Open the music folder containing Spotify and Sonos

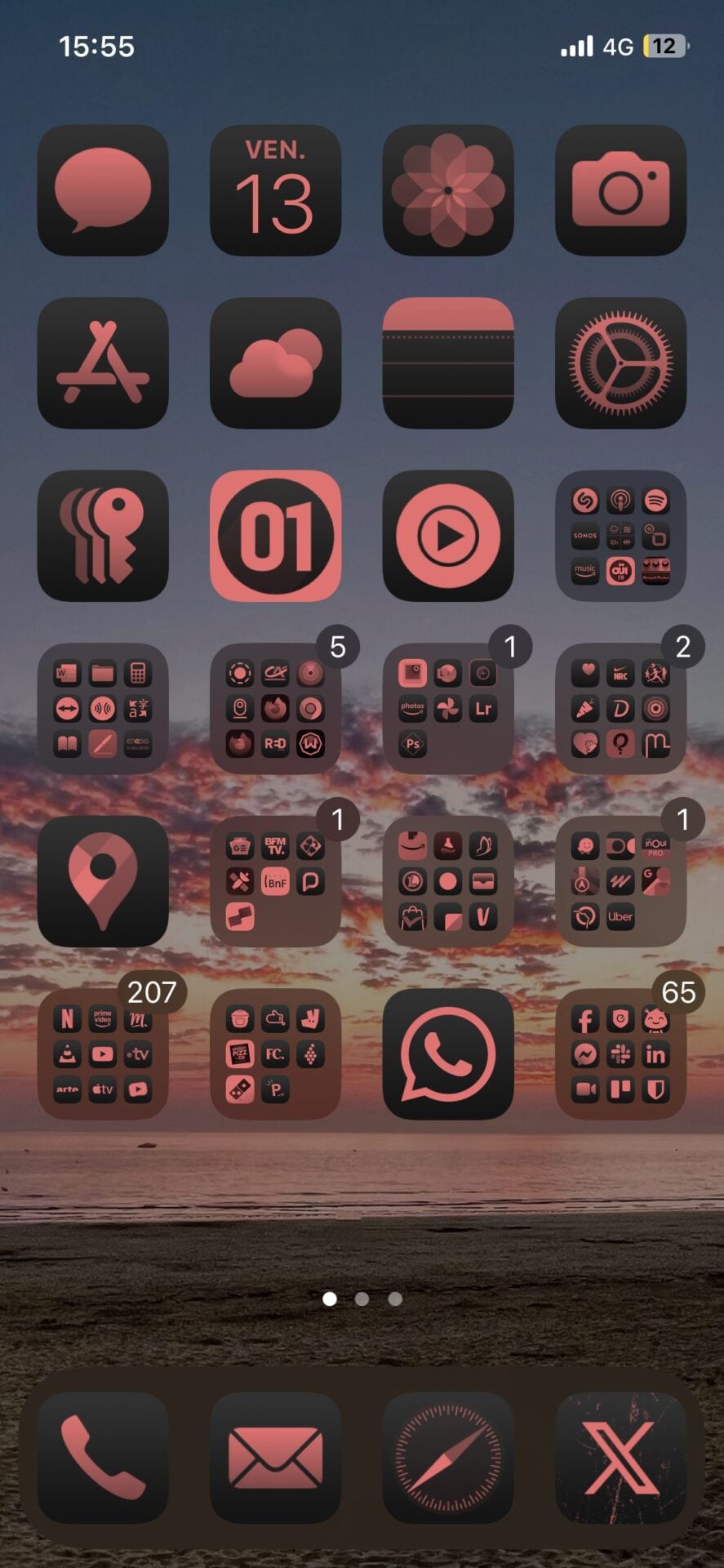620,536
